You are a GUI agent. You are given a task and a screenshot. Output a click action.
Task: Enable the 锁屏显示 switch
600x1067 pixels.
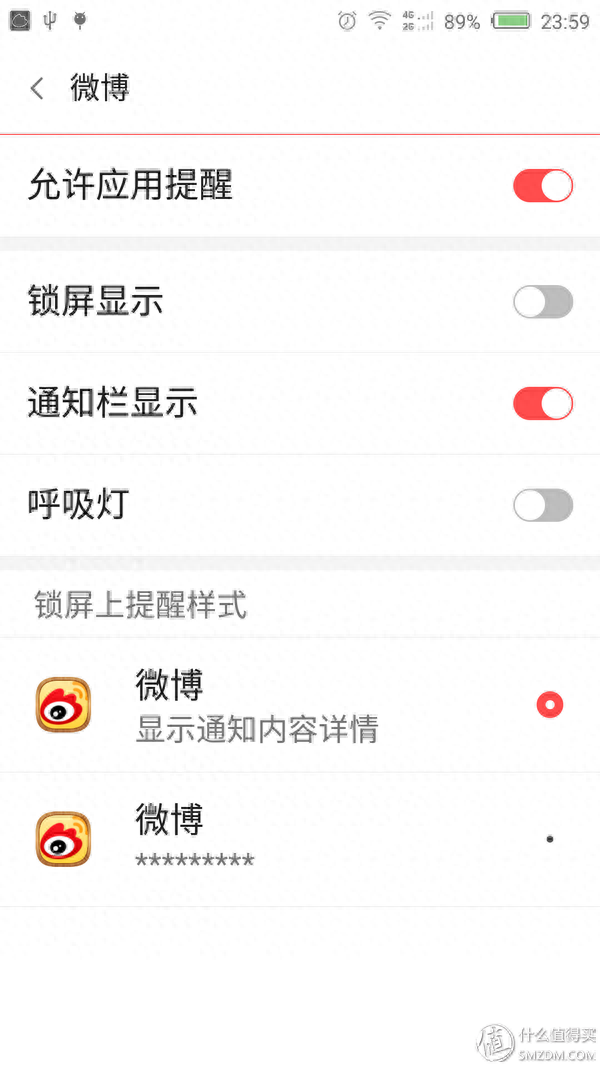click(x=542, y=302)
